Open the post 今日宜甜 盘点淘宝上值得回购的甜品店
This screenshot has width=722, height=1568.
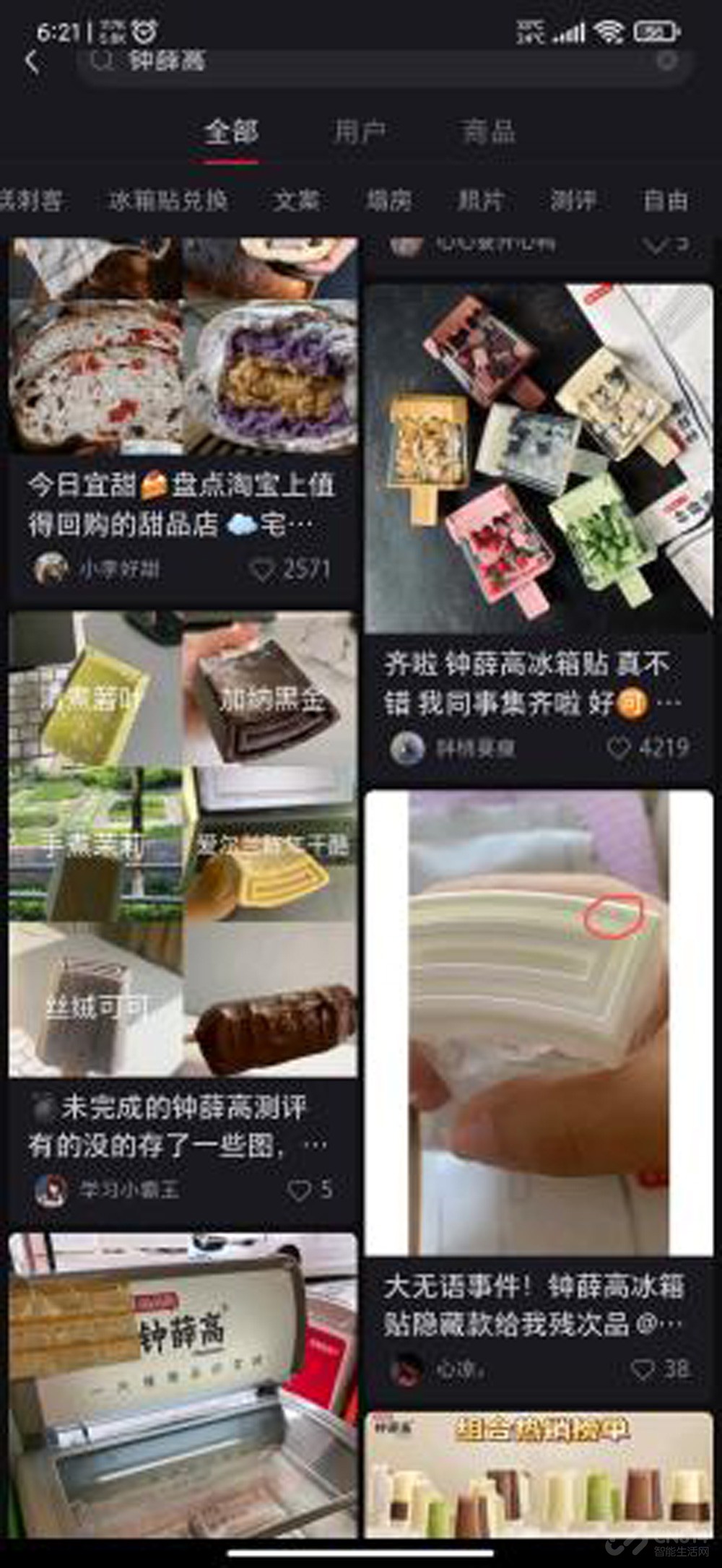tap(182, 503)
